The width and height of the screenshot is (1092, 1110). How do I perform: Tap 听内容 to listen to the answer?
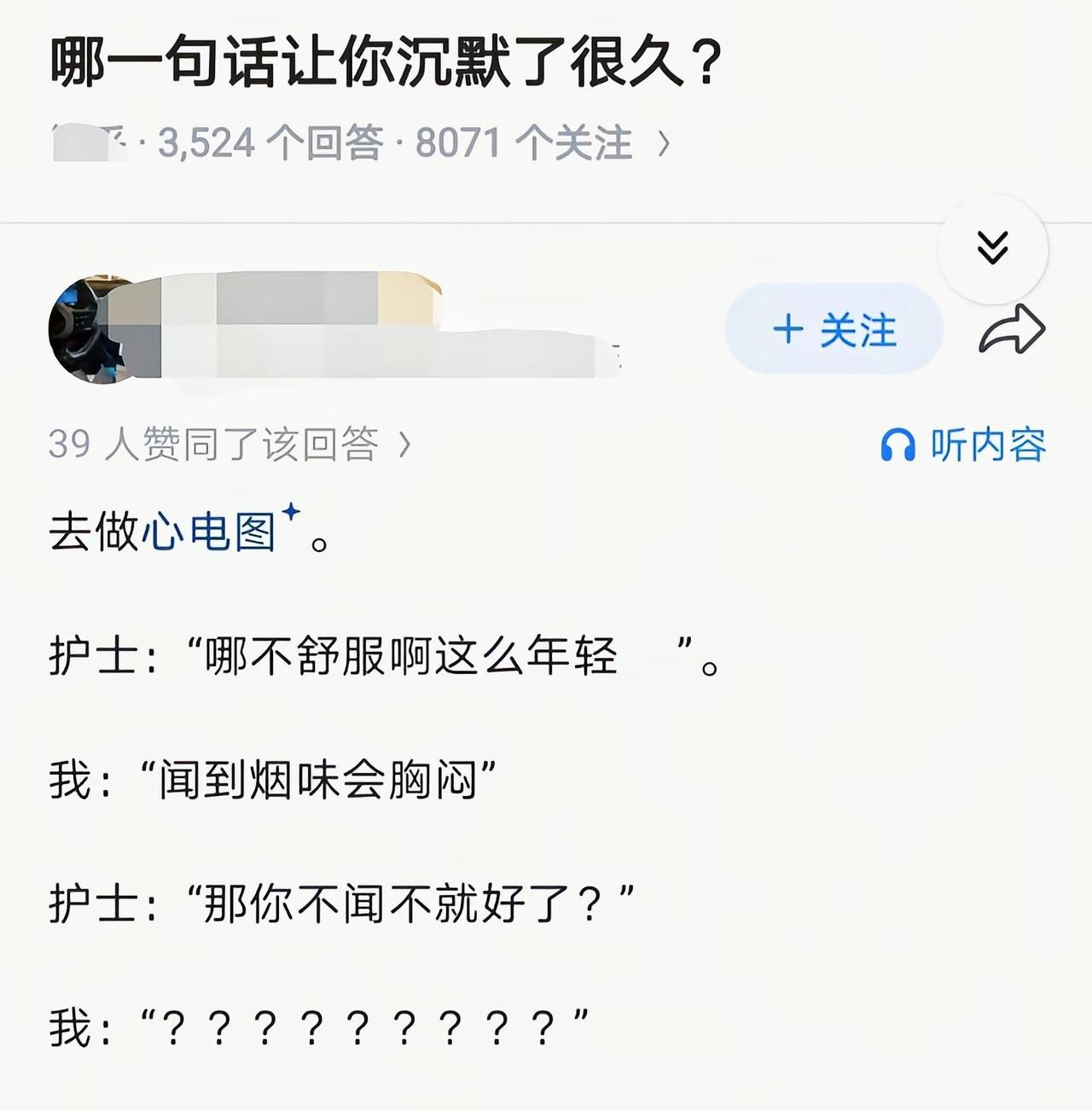pos(988,443)
